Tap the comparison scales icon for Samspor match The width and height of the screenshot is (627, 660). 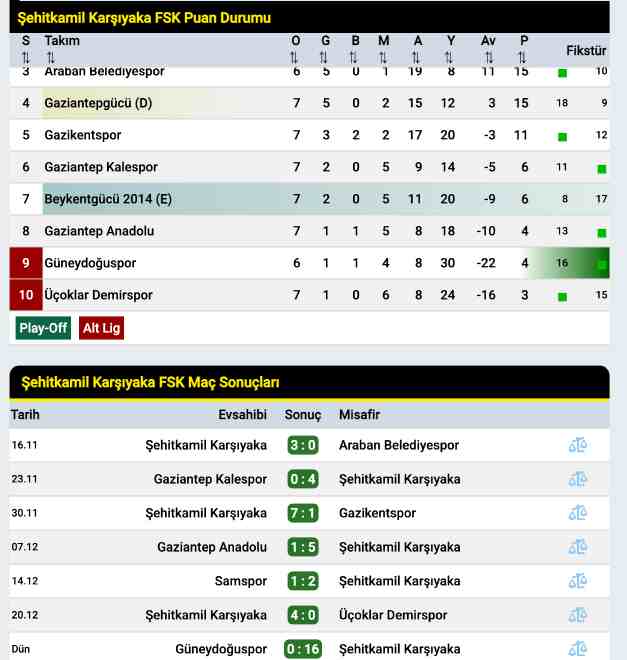(x=577, y=581)
